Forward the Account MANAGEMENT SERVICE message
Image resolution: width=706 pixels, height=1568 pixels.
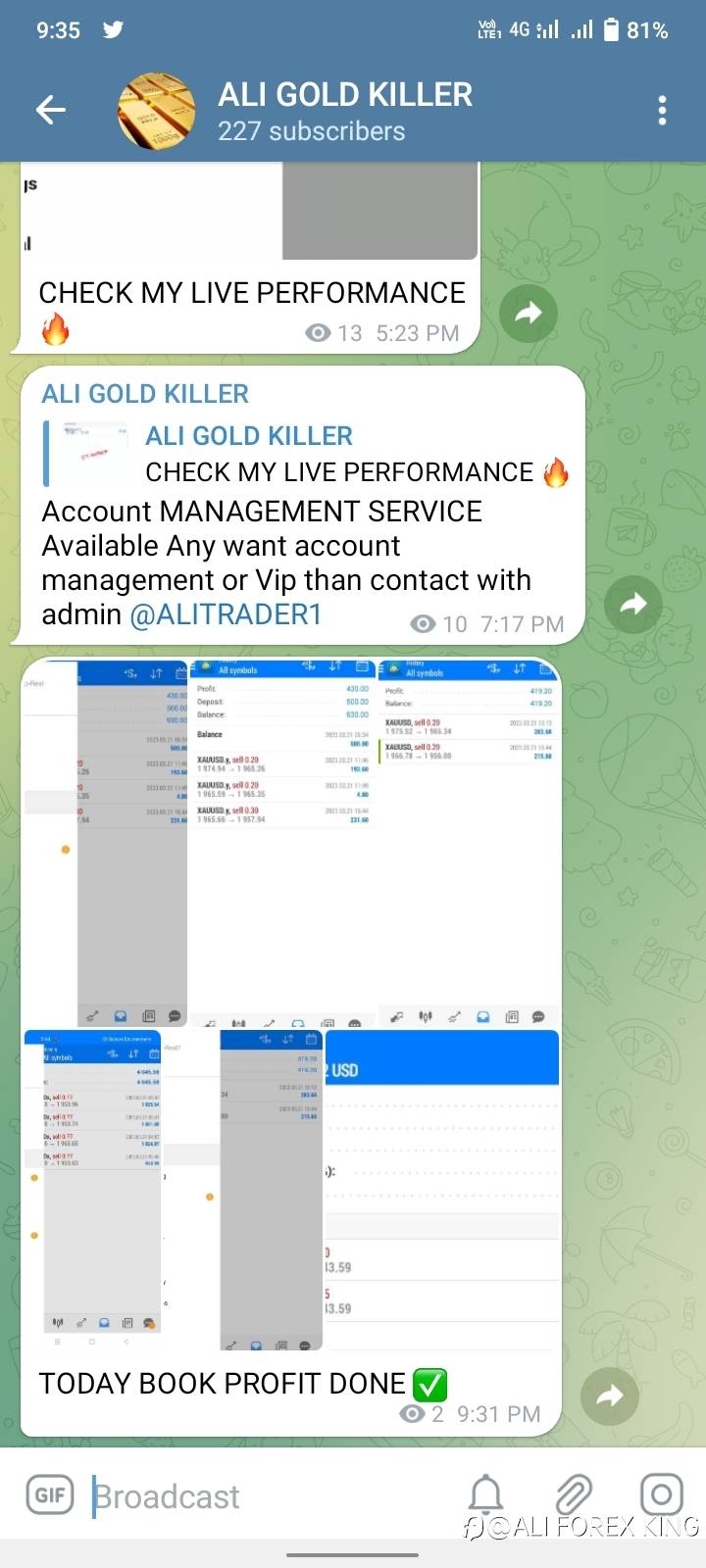click(633, 605)
